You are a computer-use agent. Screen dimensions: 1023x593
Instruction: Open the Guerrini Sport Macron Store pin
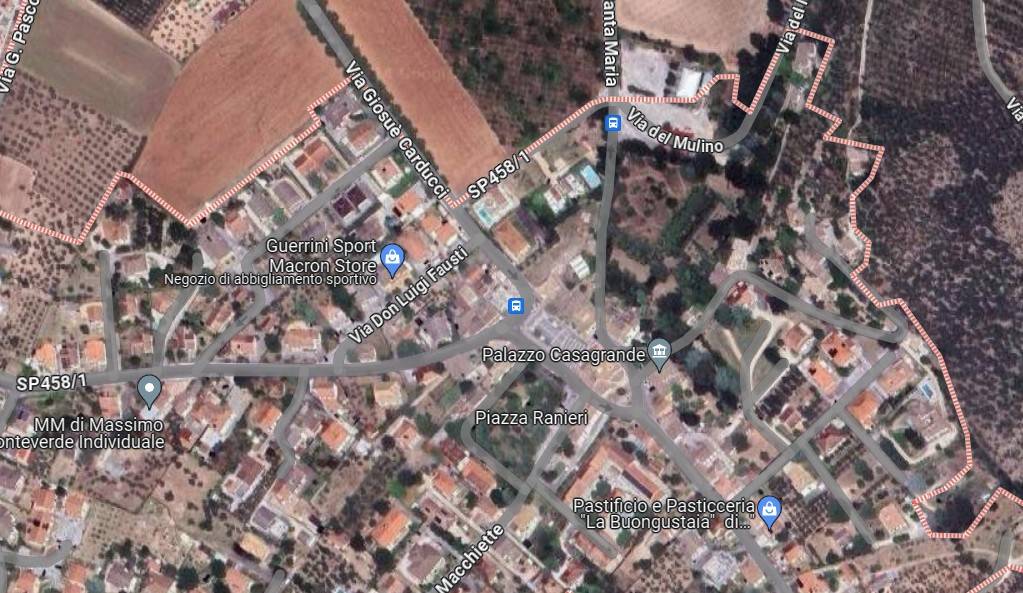point(393,260)
